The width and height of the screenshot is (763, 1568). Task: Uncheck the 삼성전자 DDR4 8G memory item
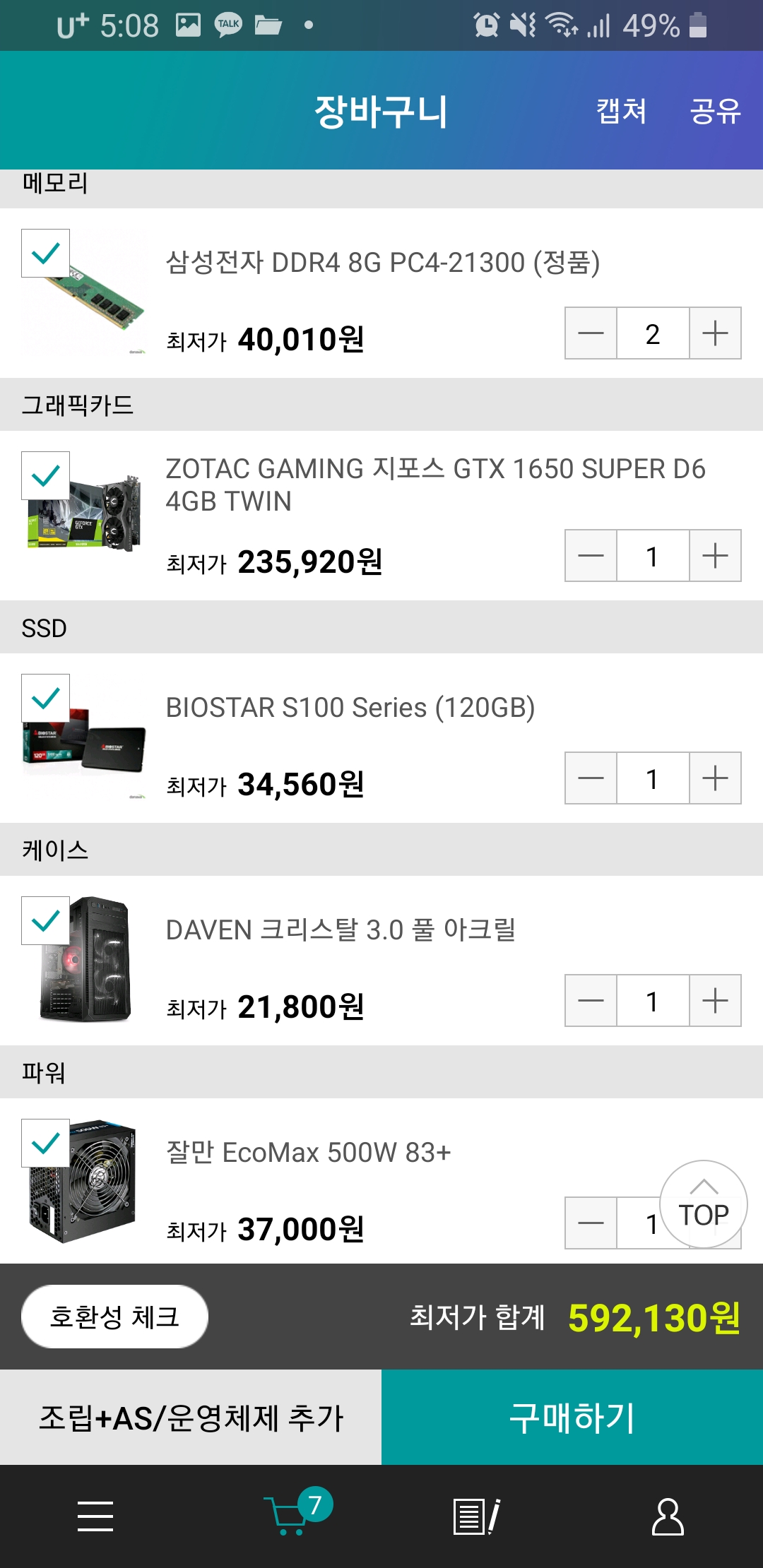click(x=46, y=254)
